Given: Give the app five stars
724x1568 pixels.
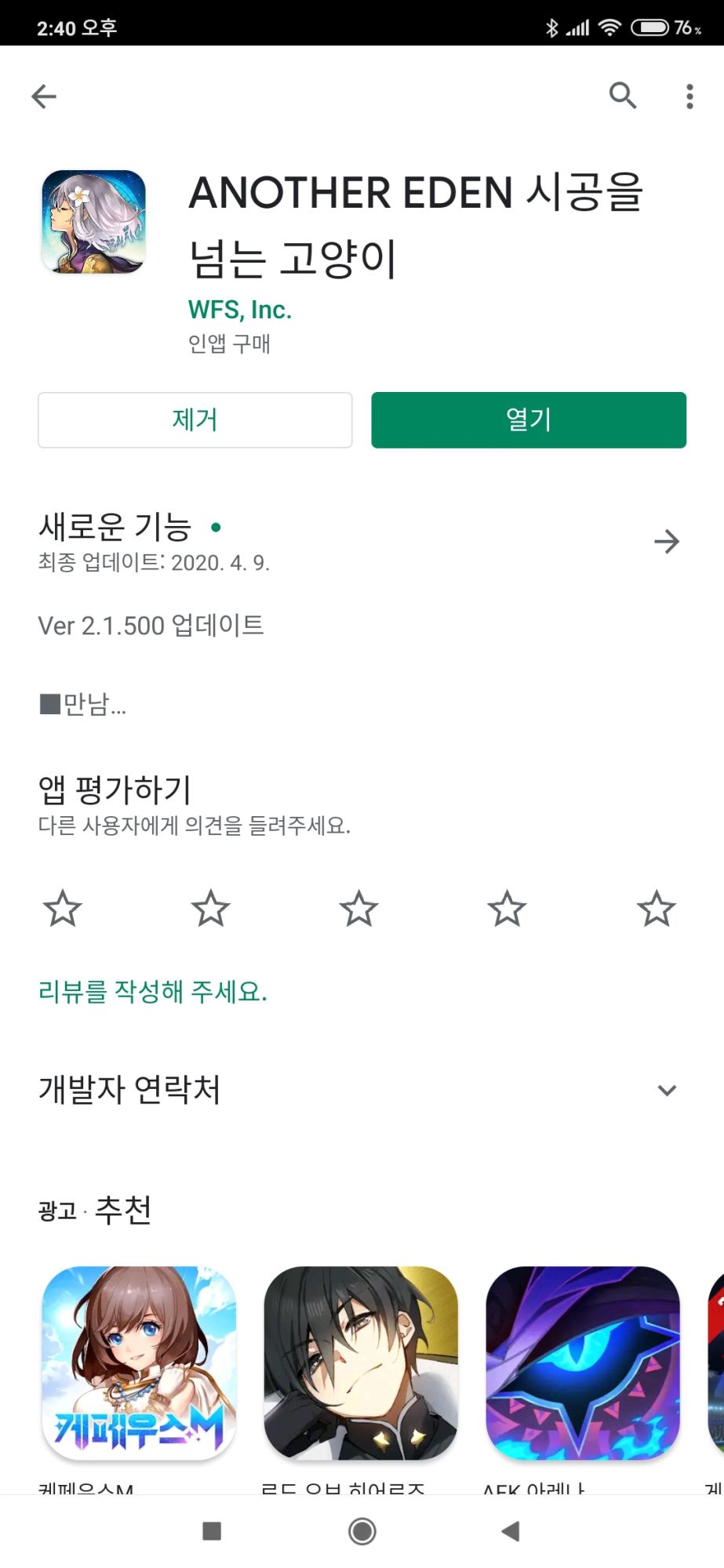Looking at the screenshot, I should pos(656,909).
